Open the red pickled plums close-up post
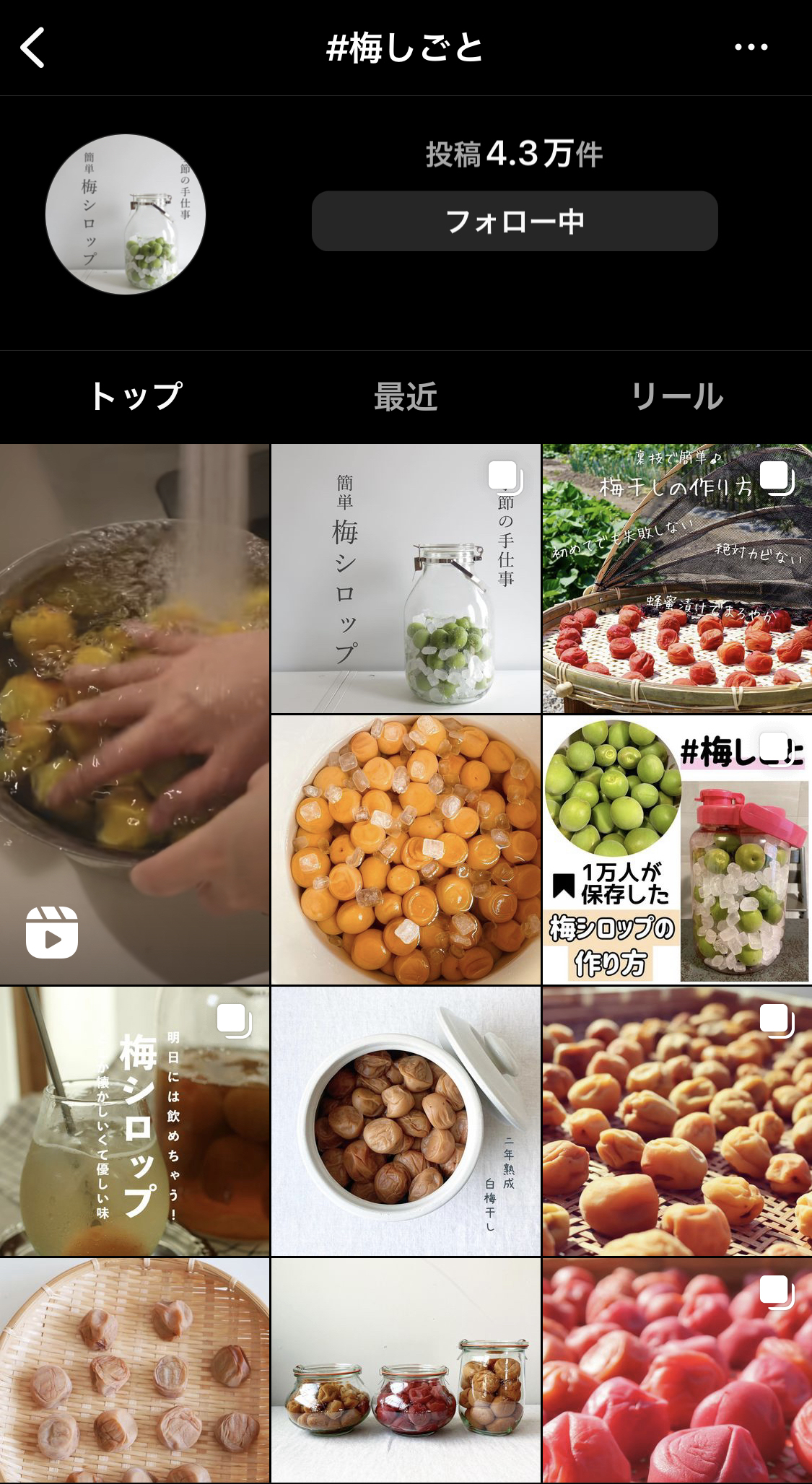 tap(677, 1371)
